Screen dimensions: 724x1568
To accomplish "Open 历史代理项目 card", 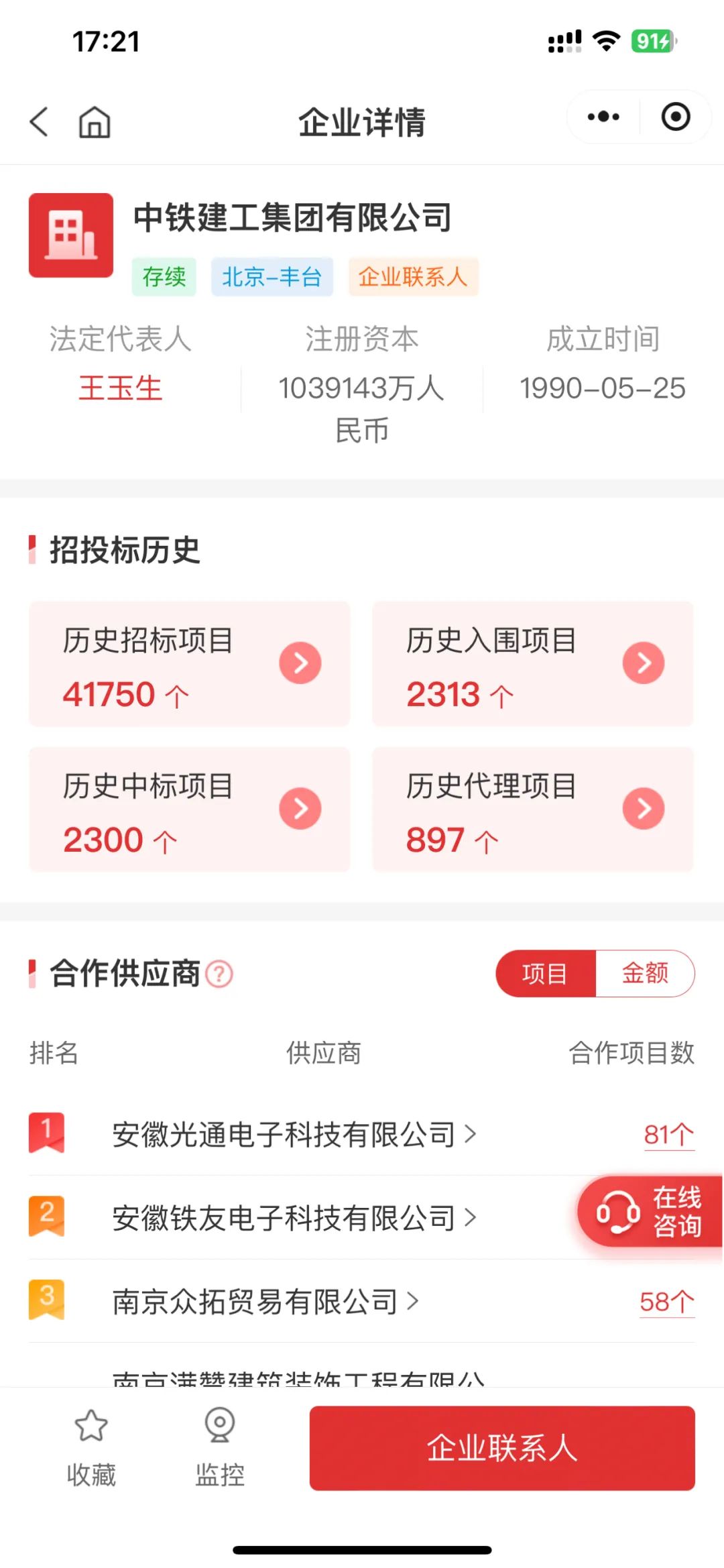I will click(533, 809).
